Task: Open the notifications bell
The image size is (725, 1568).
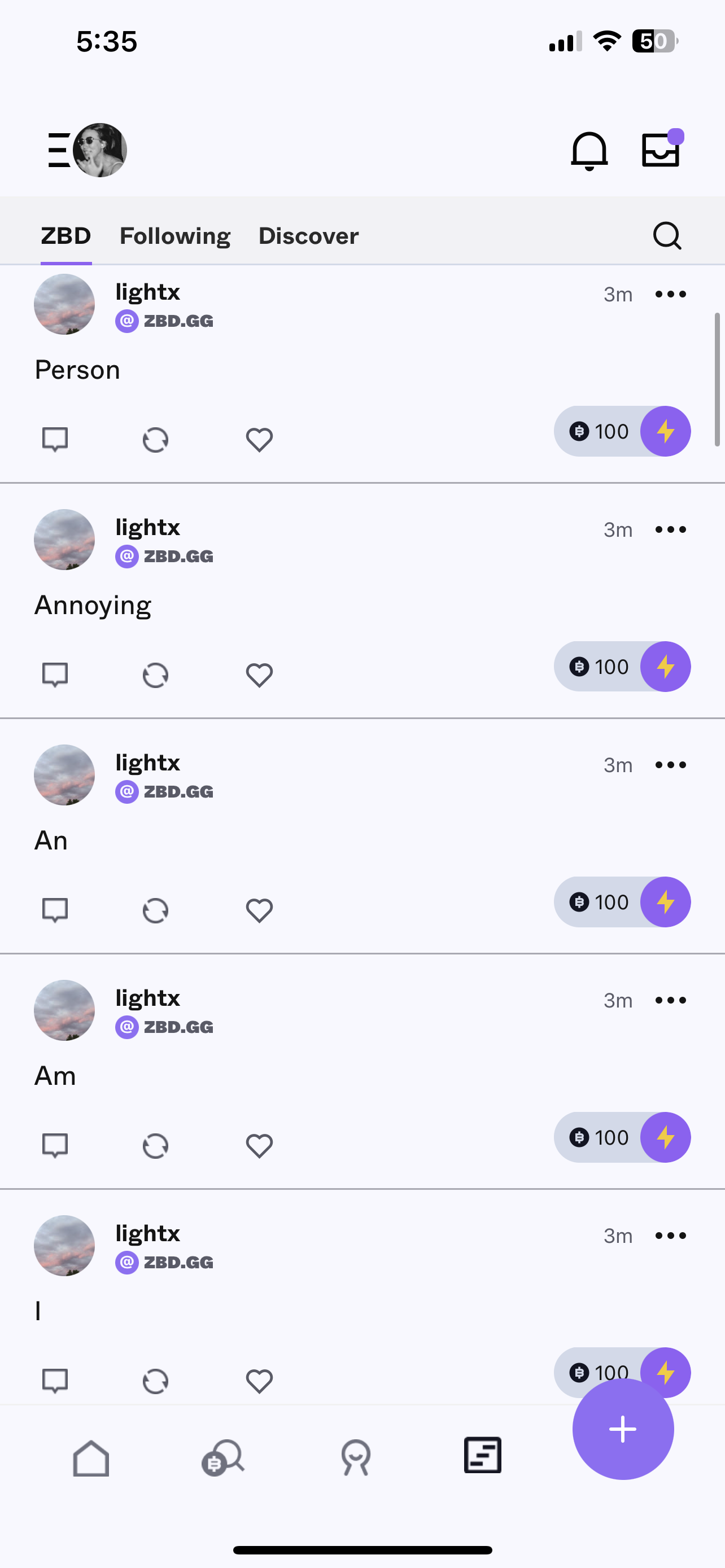Action: [589, 150]
